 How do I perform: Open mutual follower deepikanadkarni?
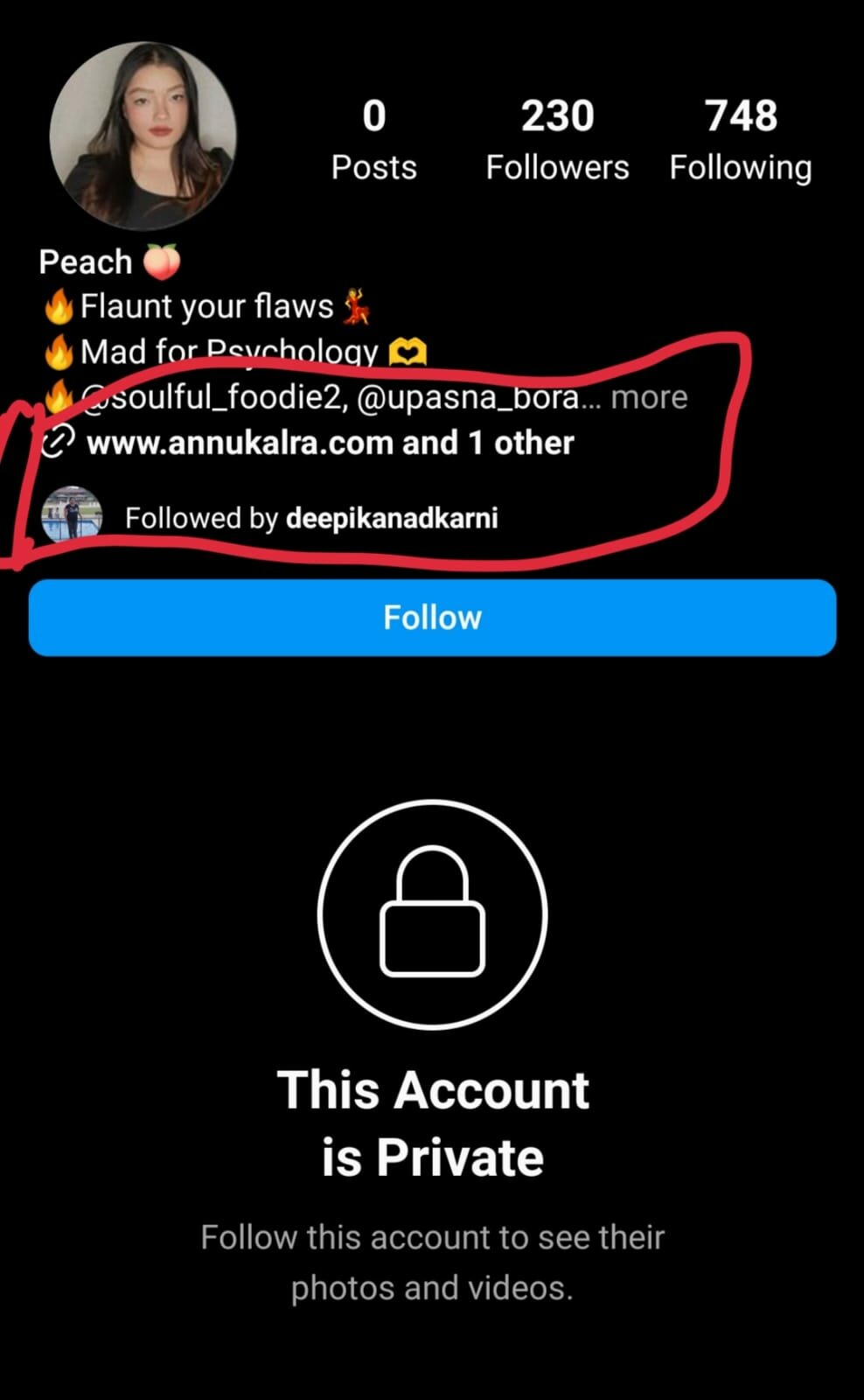(392, 518)
